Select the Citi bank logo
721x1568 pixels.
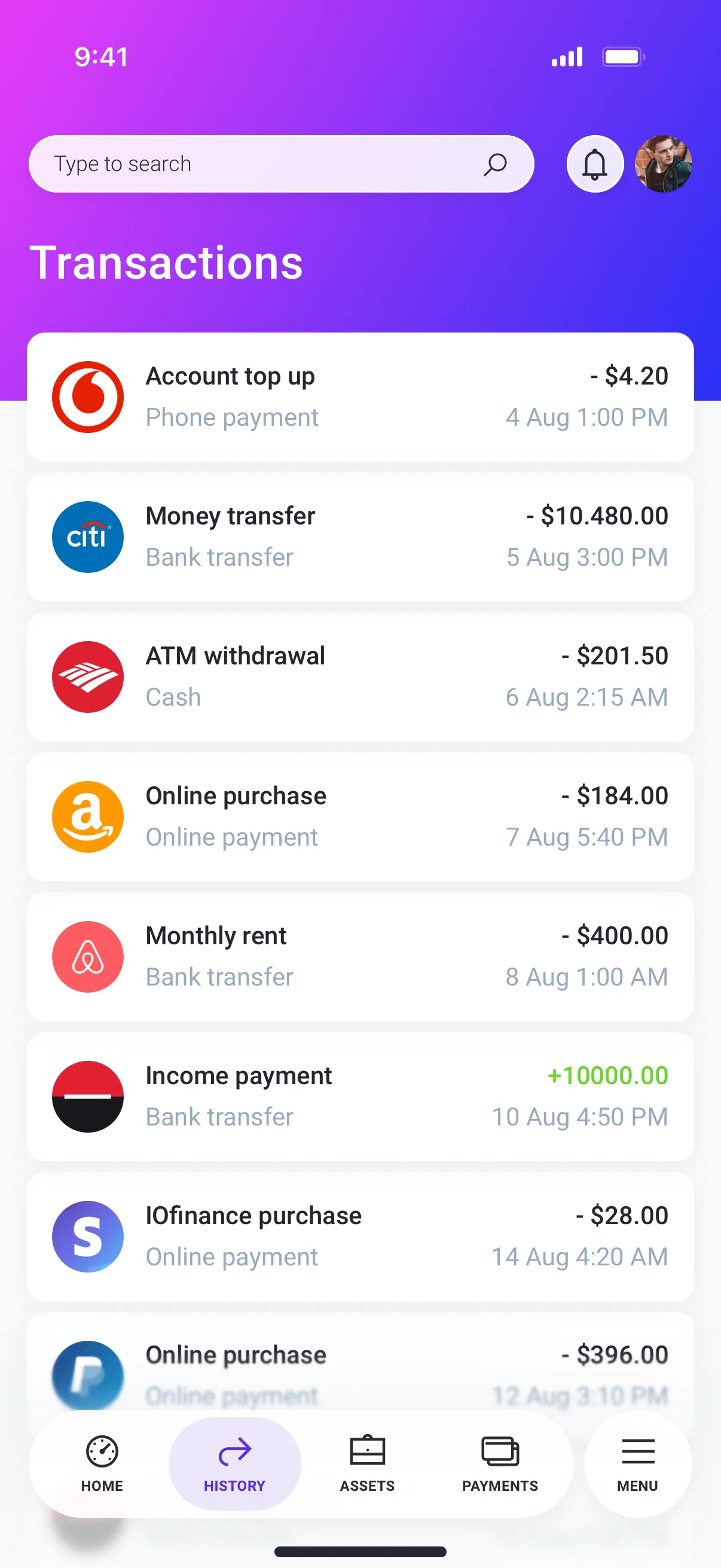tap(88, 537)
